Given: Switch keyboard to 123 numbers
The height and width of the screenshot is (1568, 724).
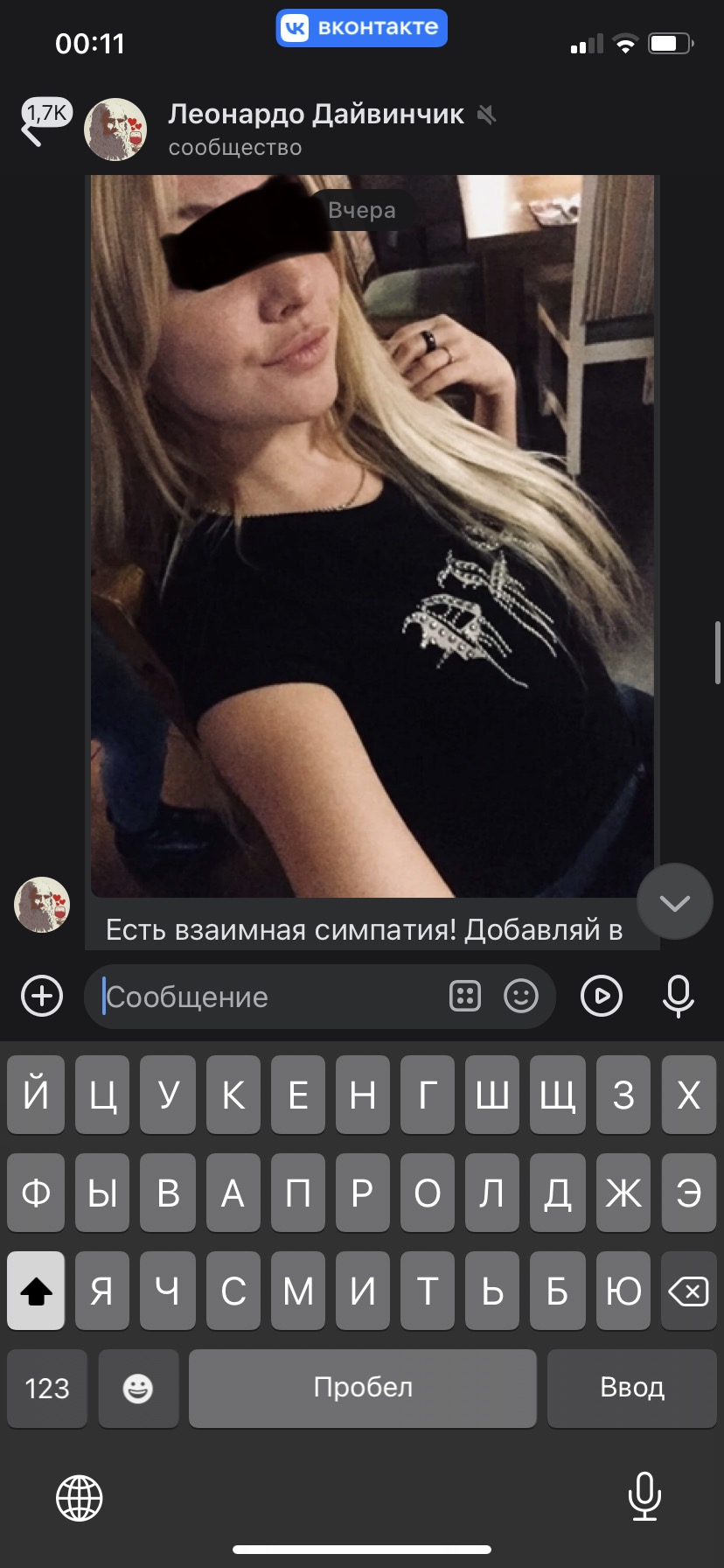Looking at the screenshot, I should [x=47, y=1388].
